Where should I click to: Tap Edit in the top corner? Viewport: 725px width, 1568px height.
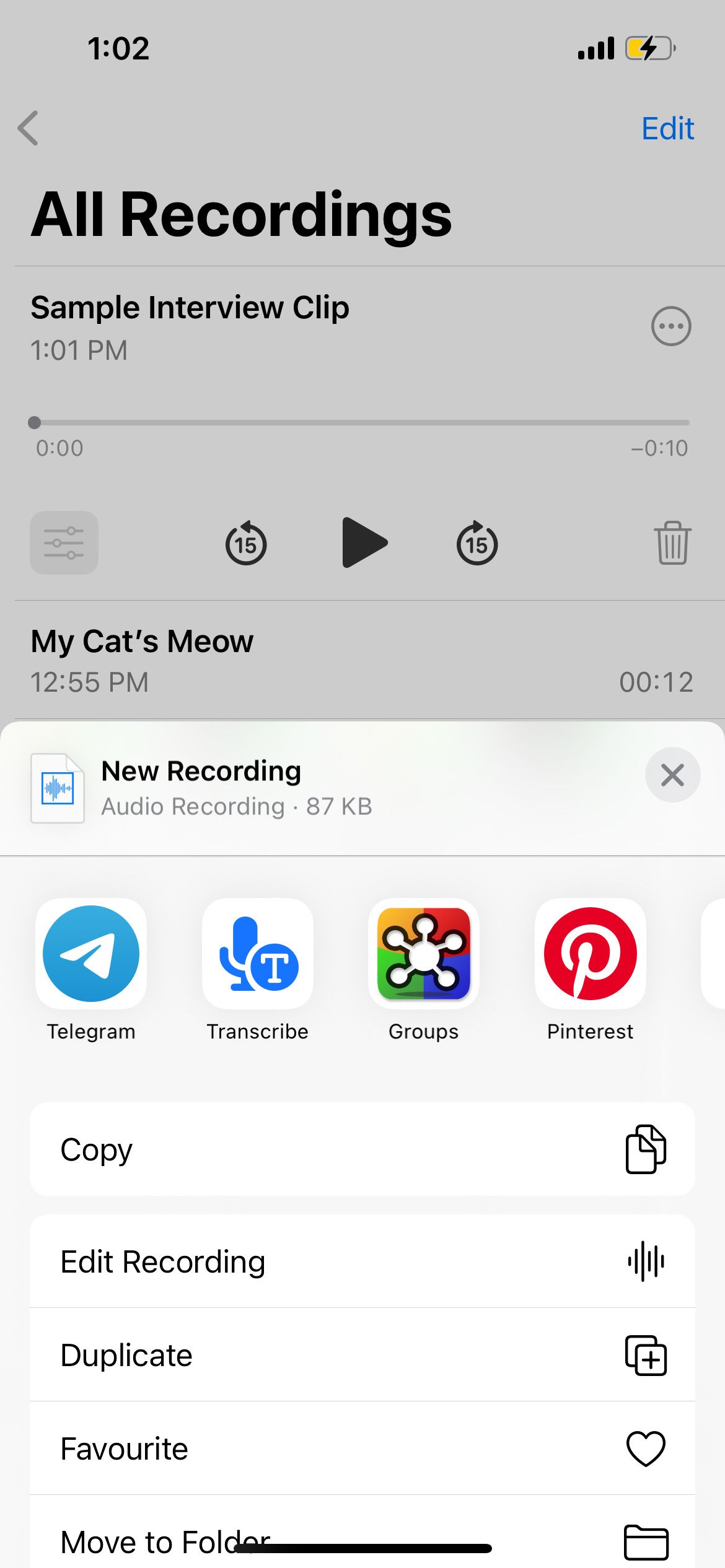pyautogui.click(x=667, y=128)
